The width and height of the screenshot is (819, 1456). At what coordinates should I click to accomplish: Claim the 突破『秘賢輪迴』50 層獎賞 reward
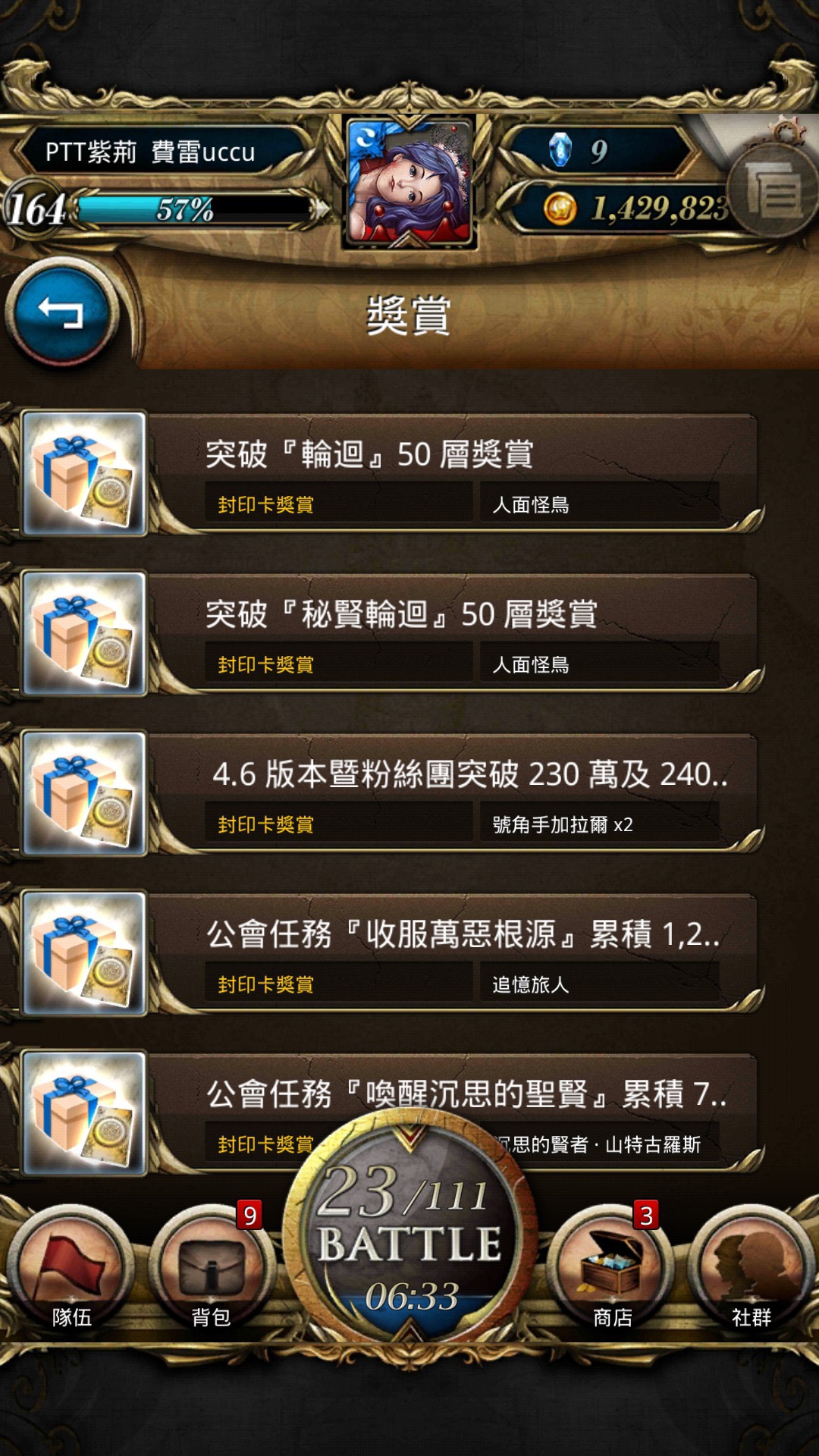391,633
